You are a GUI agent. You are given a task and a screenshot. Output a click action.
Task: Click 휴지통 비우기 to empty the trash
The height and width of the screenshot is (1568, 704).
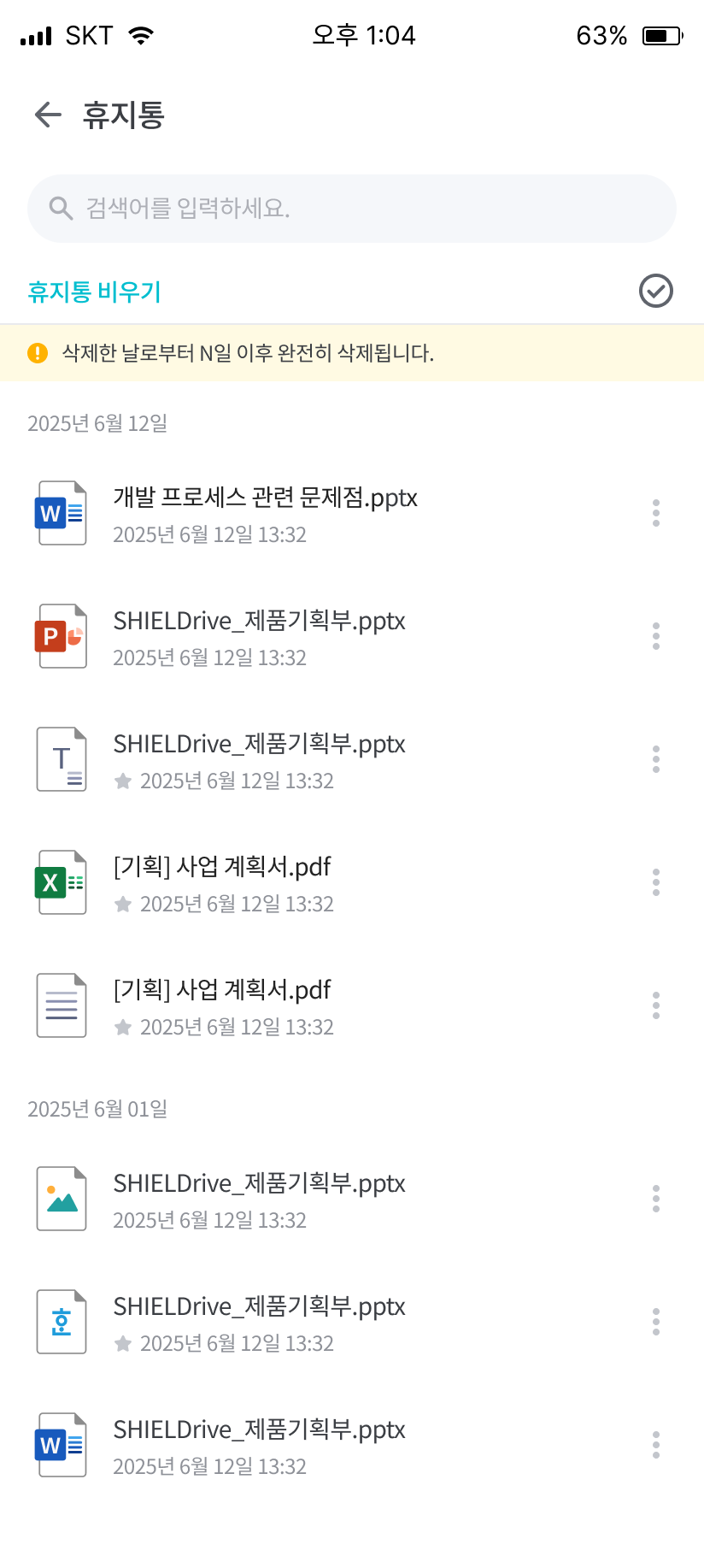(x=94, y=291)
